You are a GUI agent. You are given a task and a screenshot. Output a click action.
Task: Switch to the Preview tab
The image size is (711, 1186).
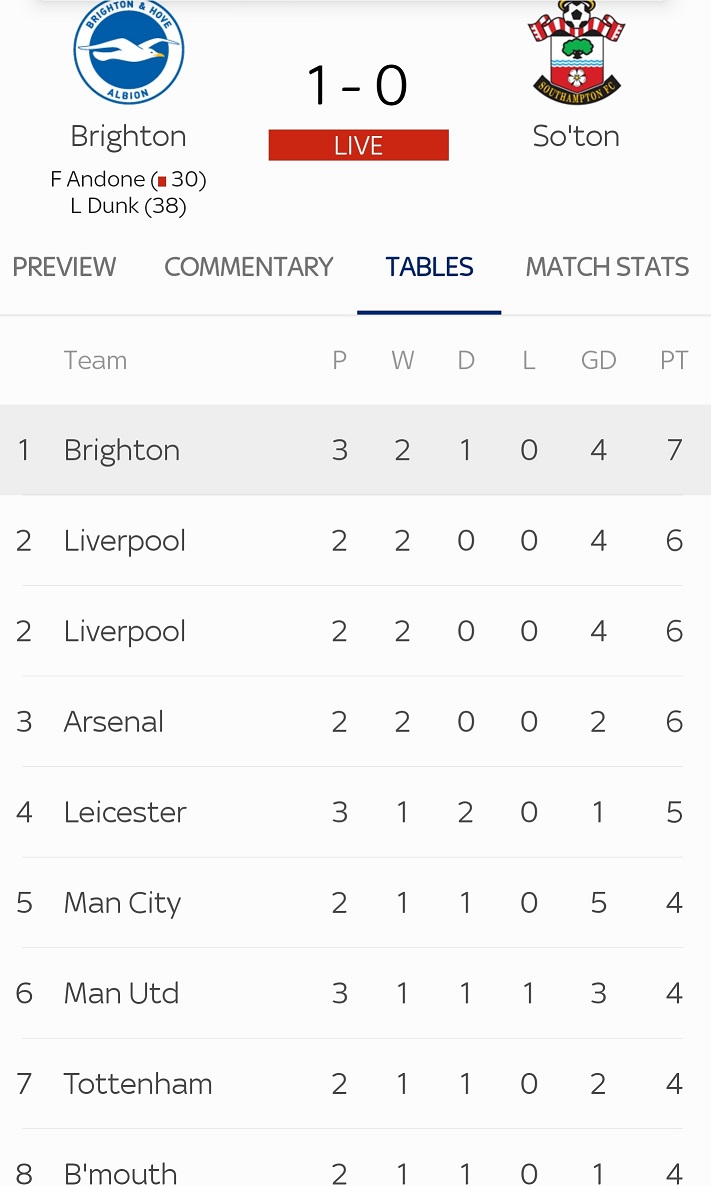64,267
